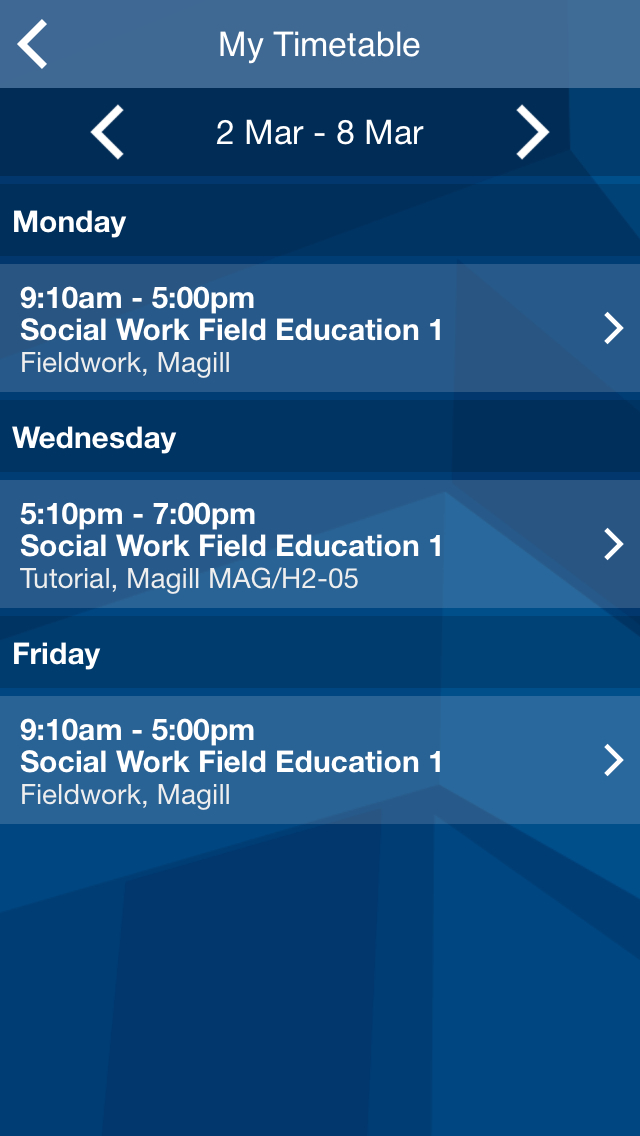Open Wednesday's tutorial in MAG/H2-05
Screen dimensions: 640x1136
[x=320, y=544]
